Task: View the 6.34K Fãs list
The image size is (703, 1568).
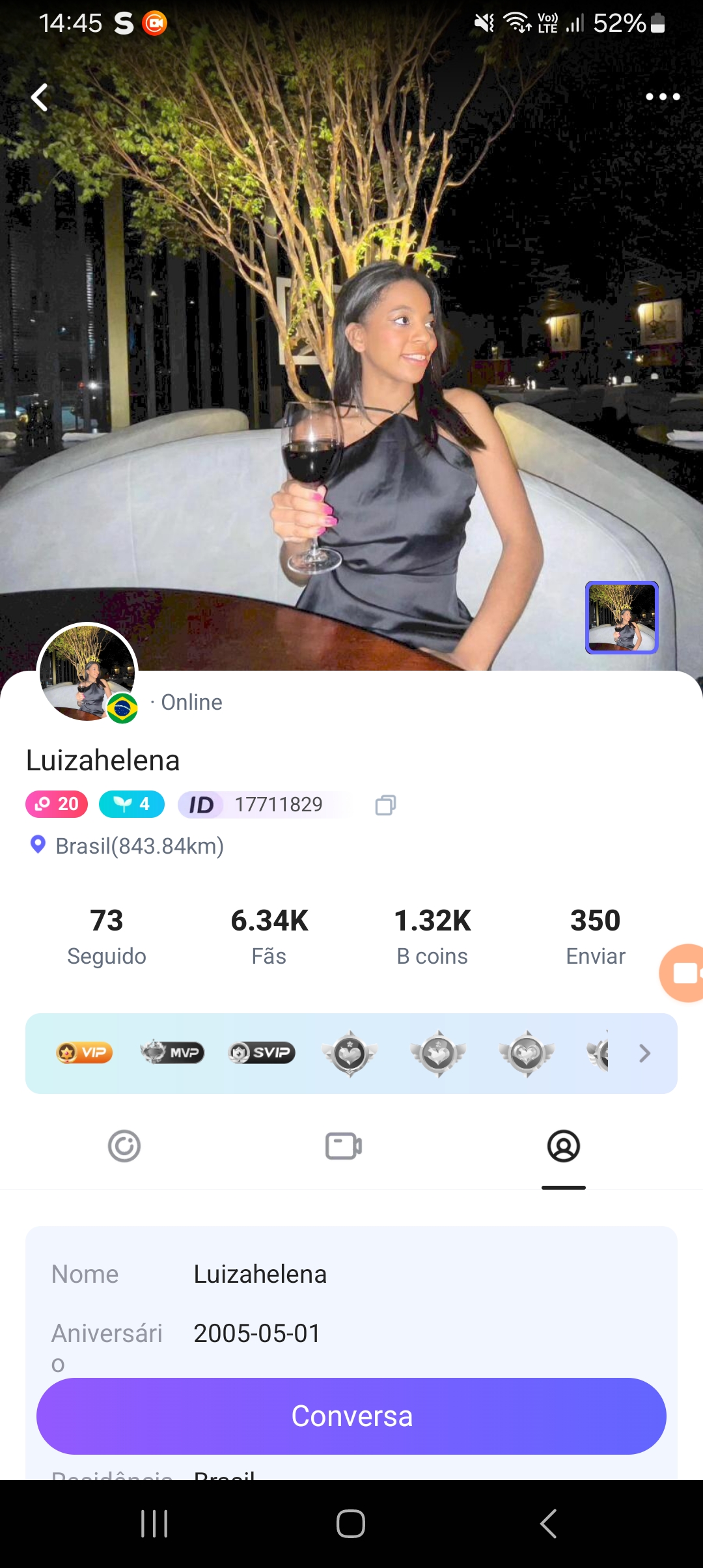Action: pos(269,936)
